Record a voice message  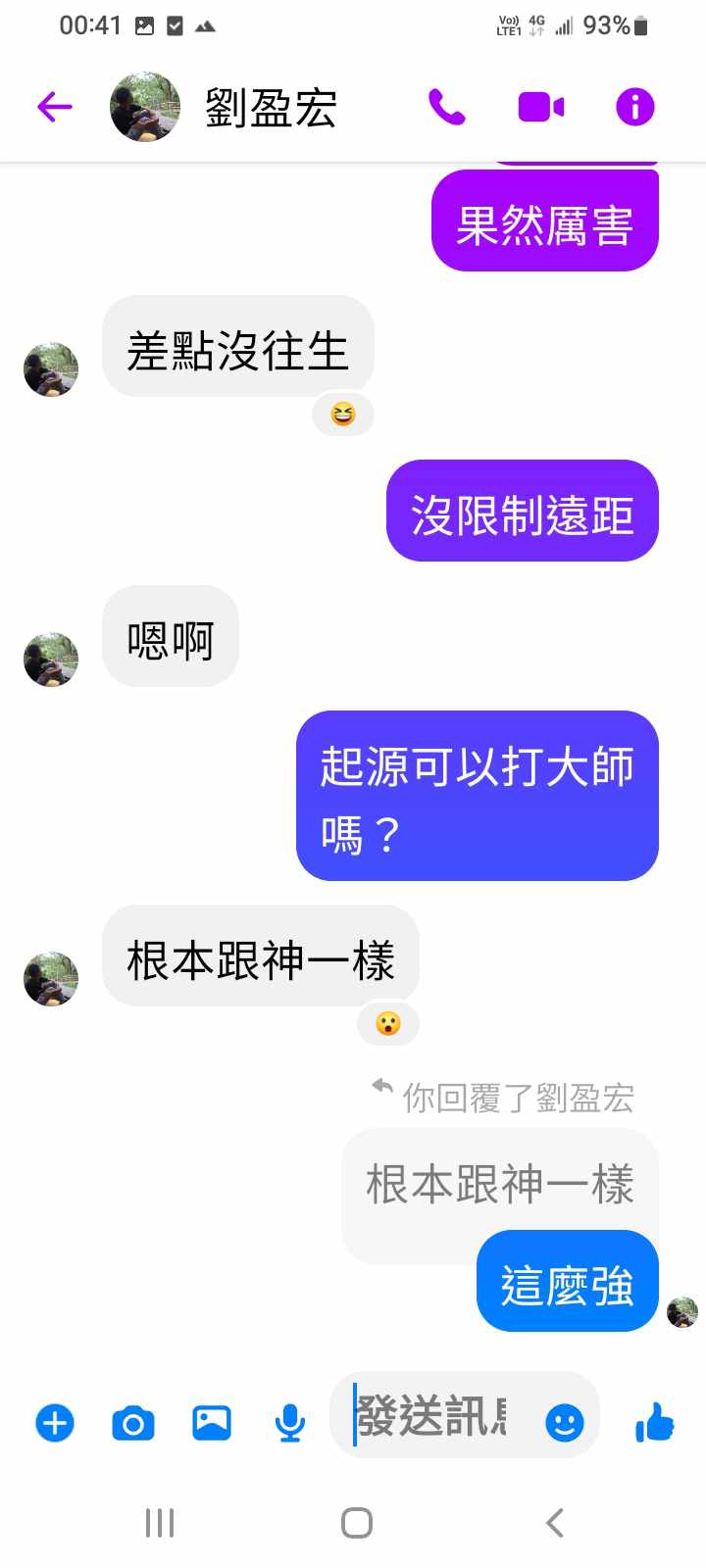click(x=289, y=1422)
